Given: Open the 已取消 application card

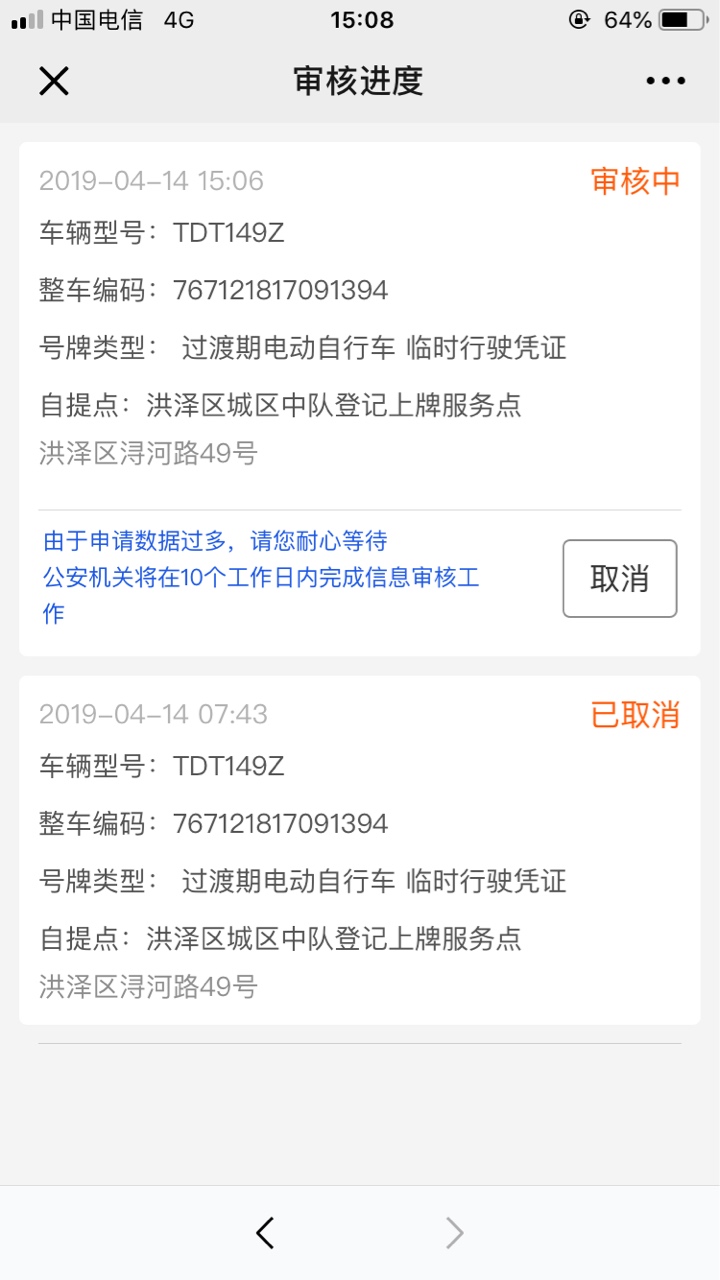Looking at the screenshot, I should coord(360,850).
